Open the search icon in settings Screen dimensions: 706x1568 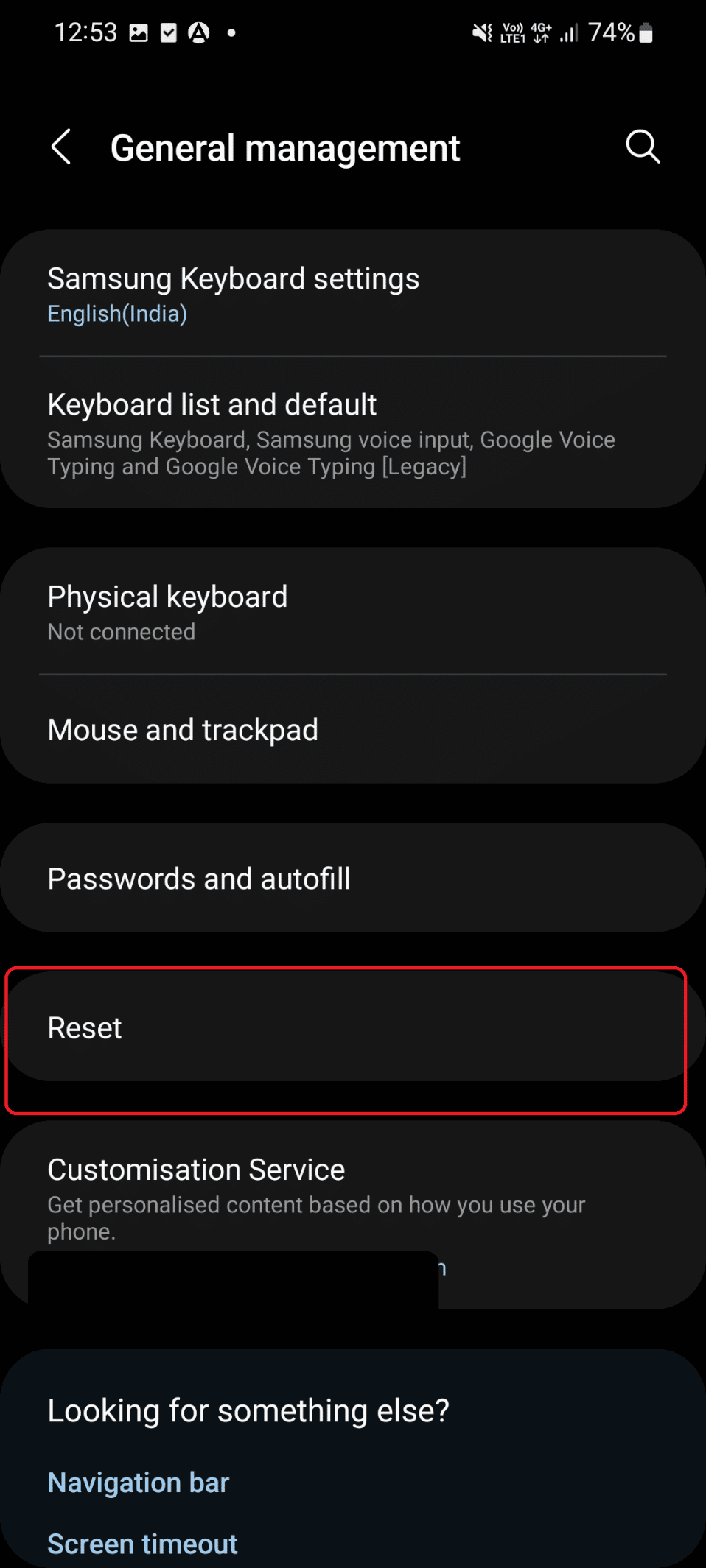(x=643, y=147)
